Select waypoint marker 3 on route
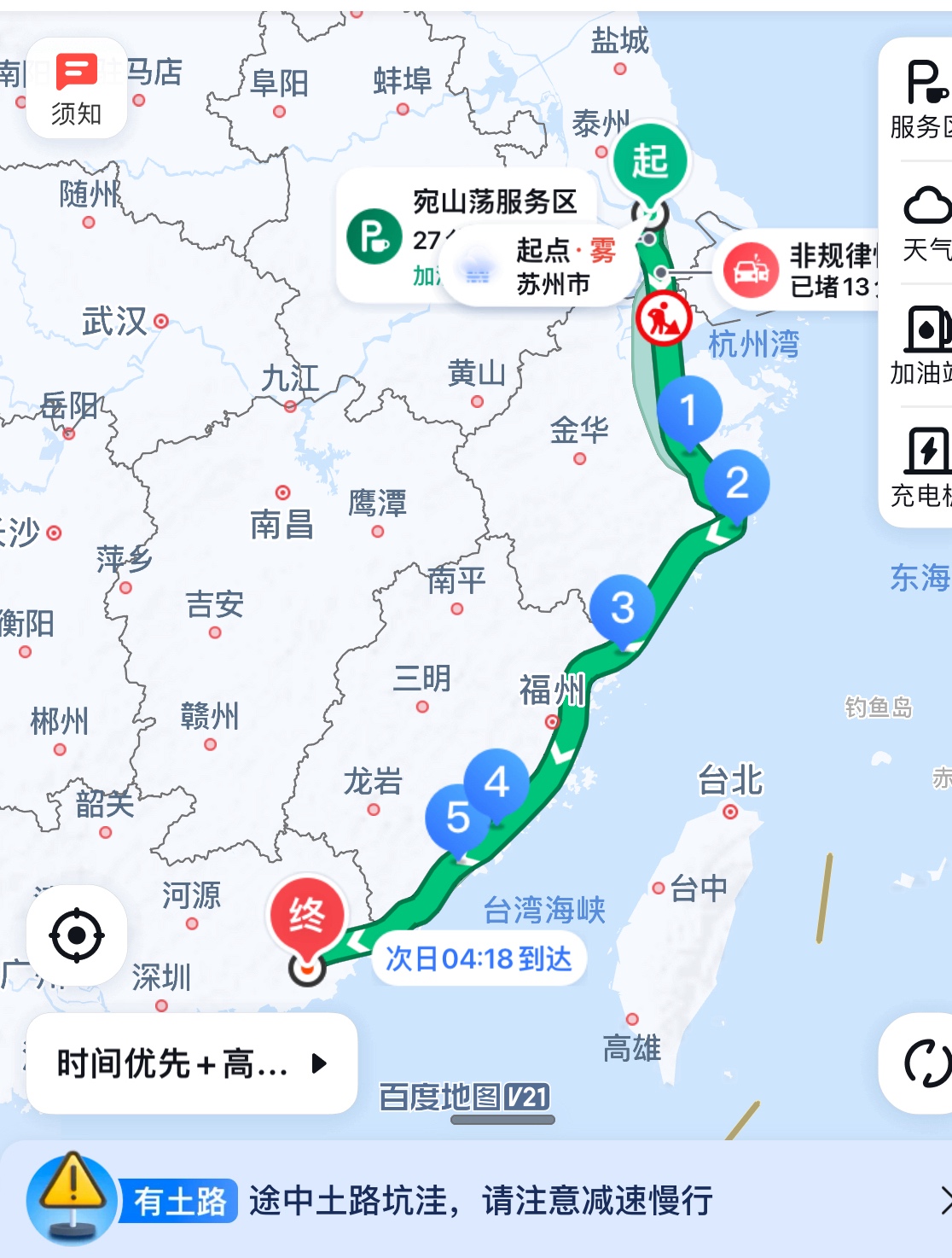The image size is (952, 1258). click(x=623, y=608)
